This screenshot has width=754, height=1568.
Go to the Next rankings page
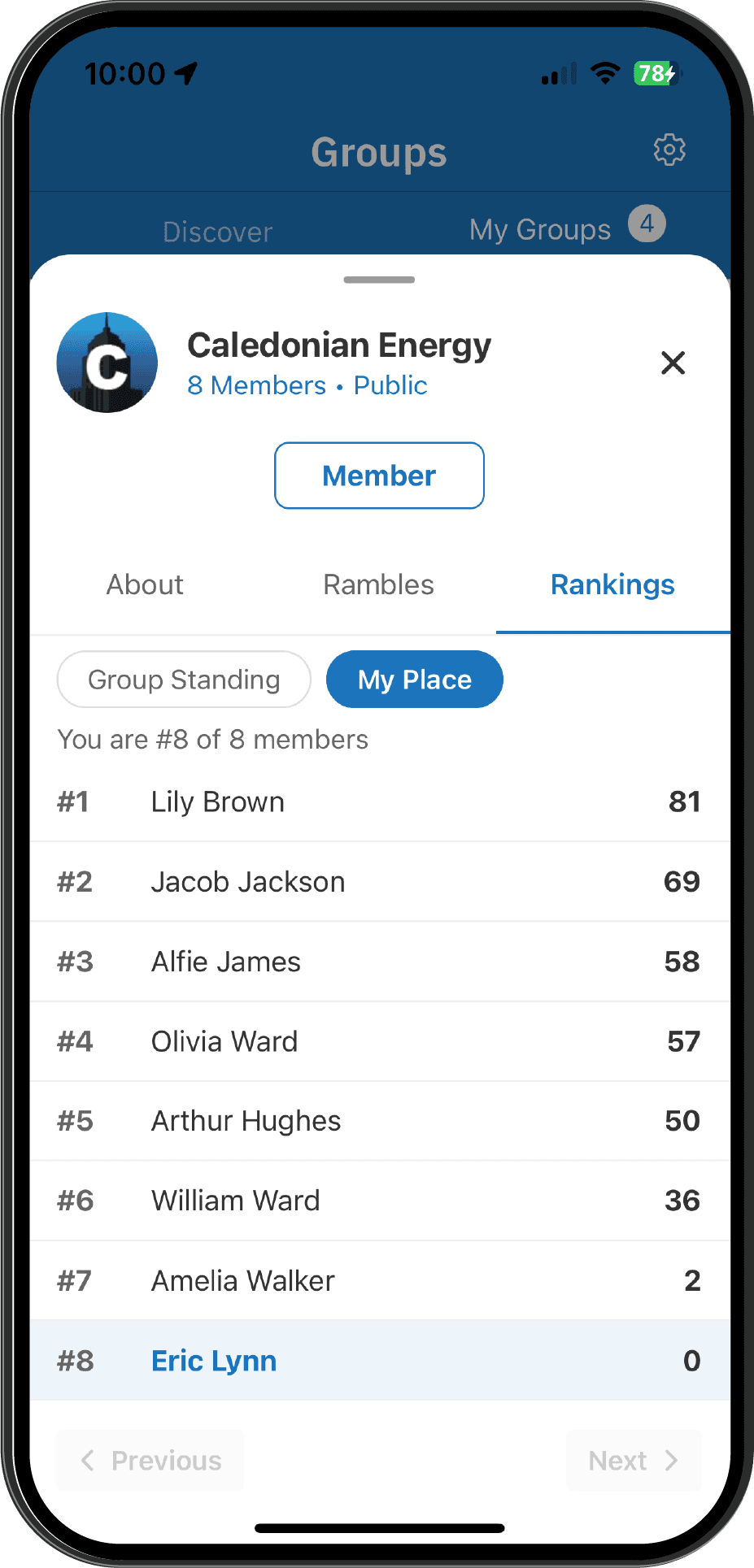[634, 1461]
